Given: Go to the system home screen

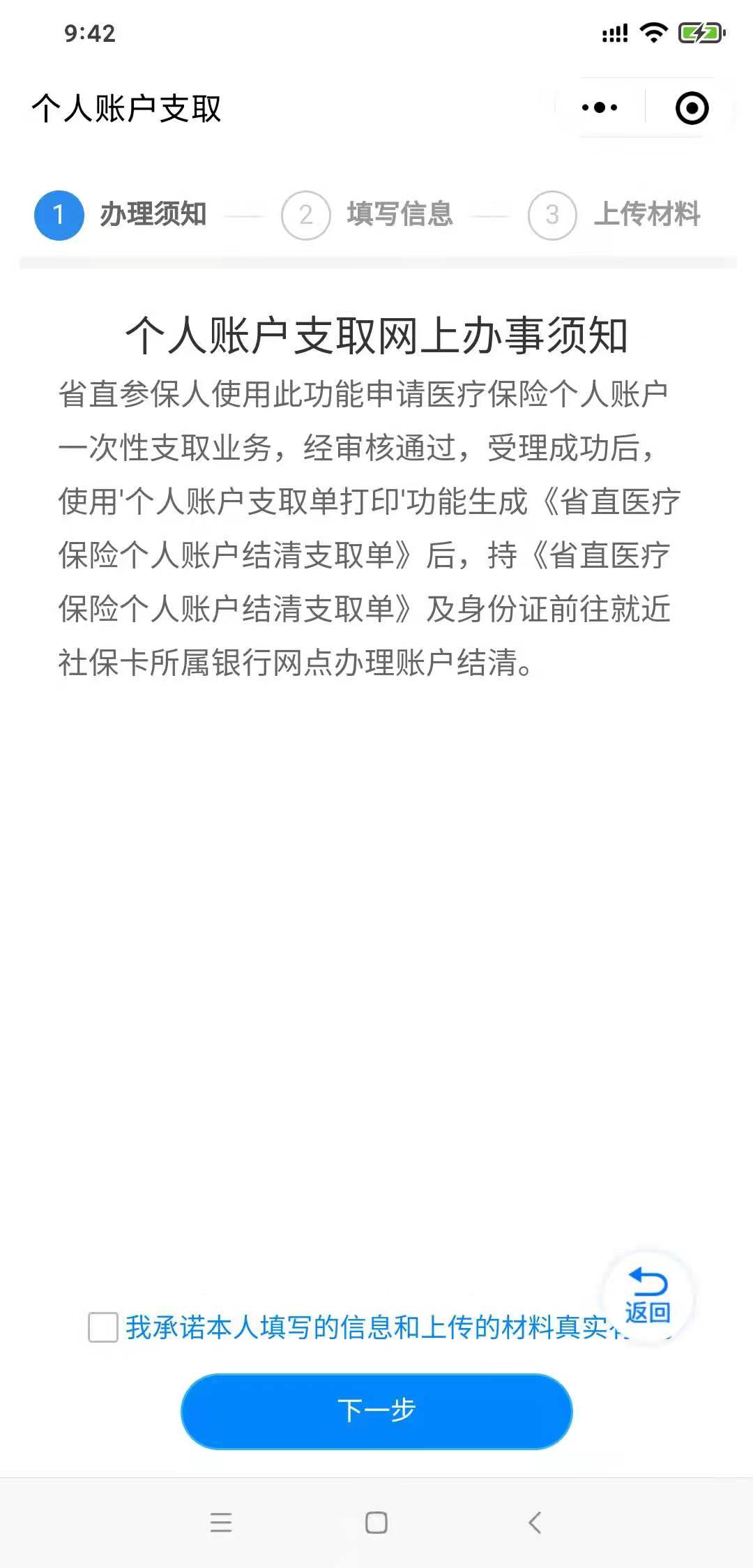Looking at the screenshot, I should click(376, 1522).
